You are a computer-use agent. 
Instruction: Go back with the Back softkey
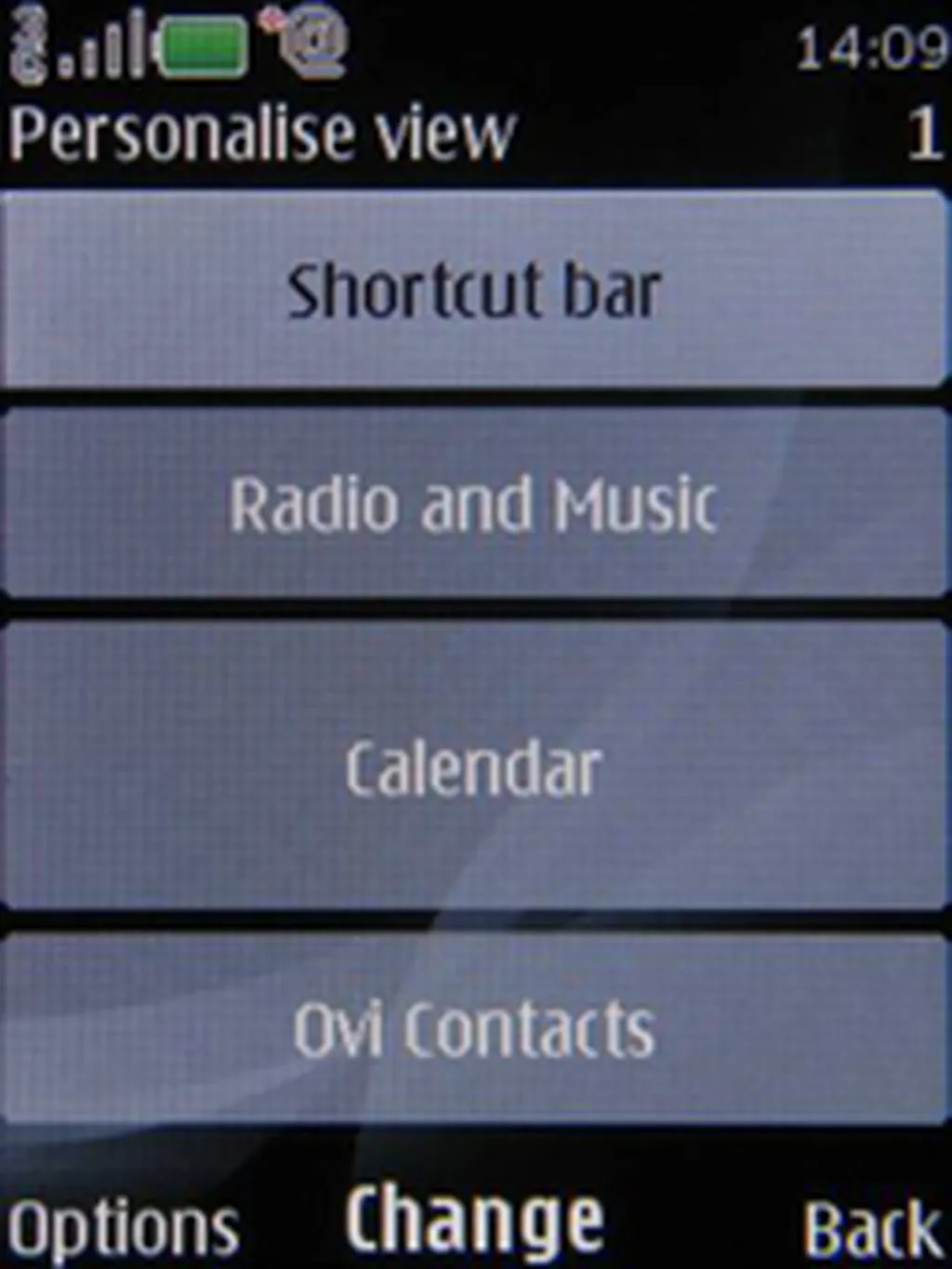(x=870, y=1229)
